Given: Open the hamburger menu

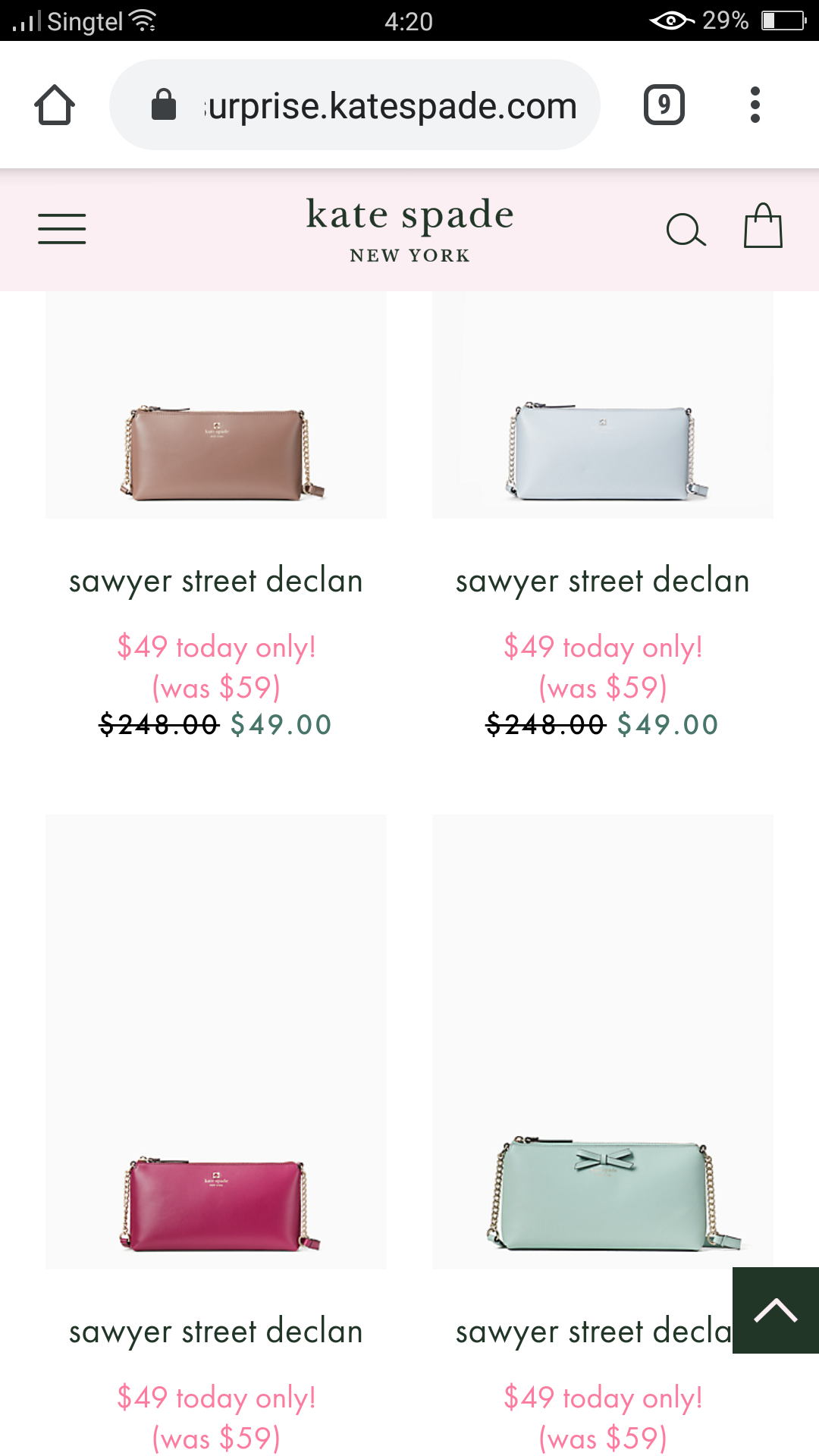Looking at the screenshot, I should [x=62, y=229].
